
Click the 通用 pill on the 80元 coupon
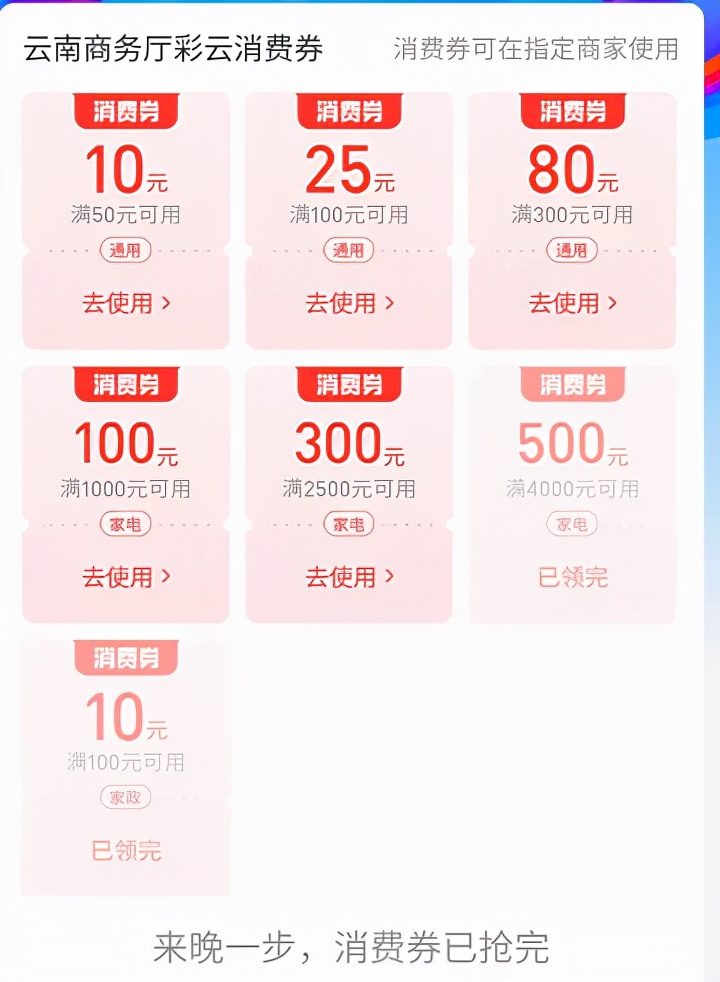pos(571,250)
